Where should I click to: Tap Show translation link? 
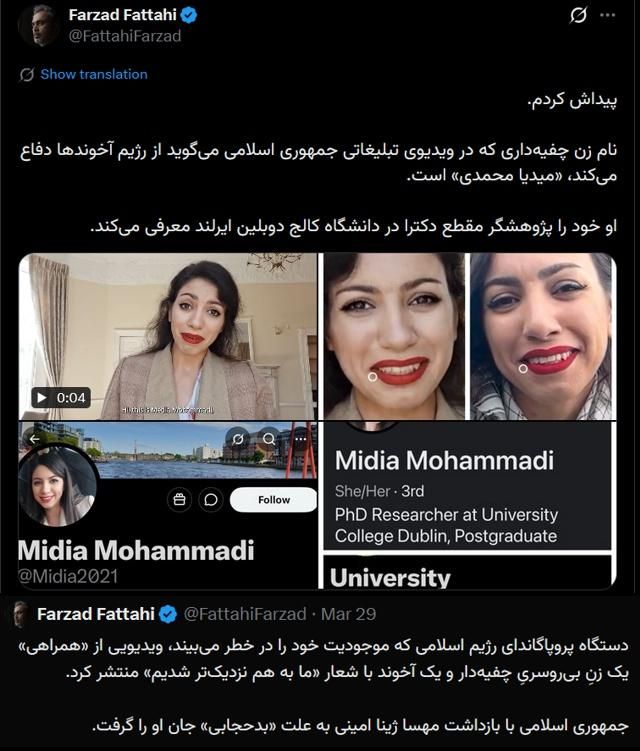point(93,74)
